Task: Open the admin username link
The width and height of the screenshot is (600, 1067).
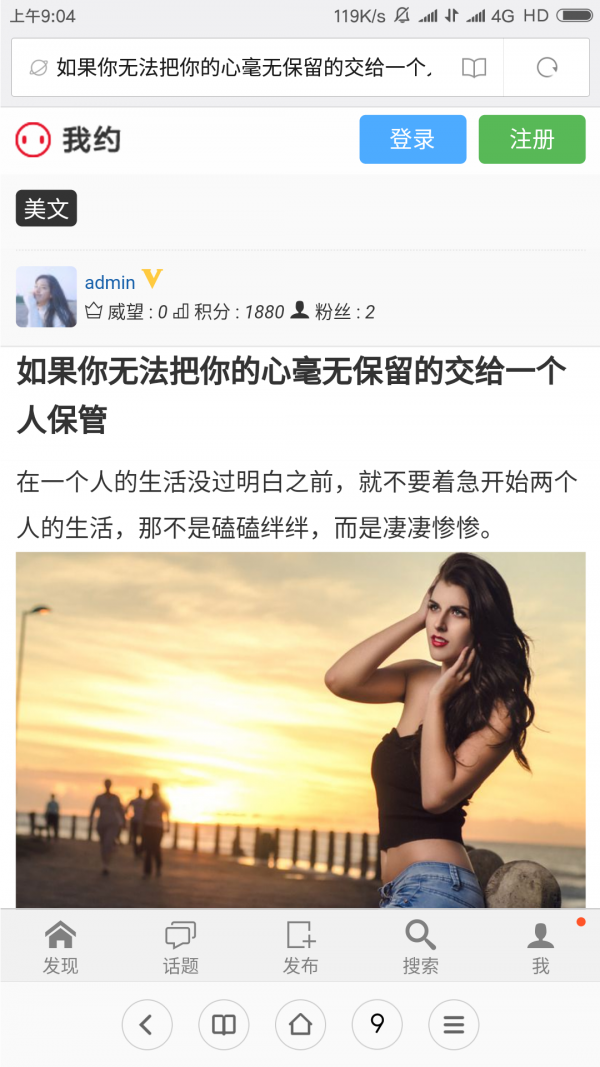Action: click(x=110, y=283)
